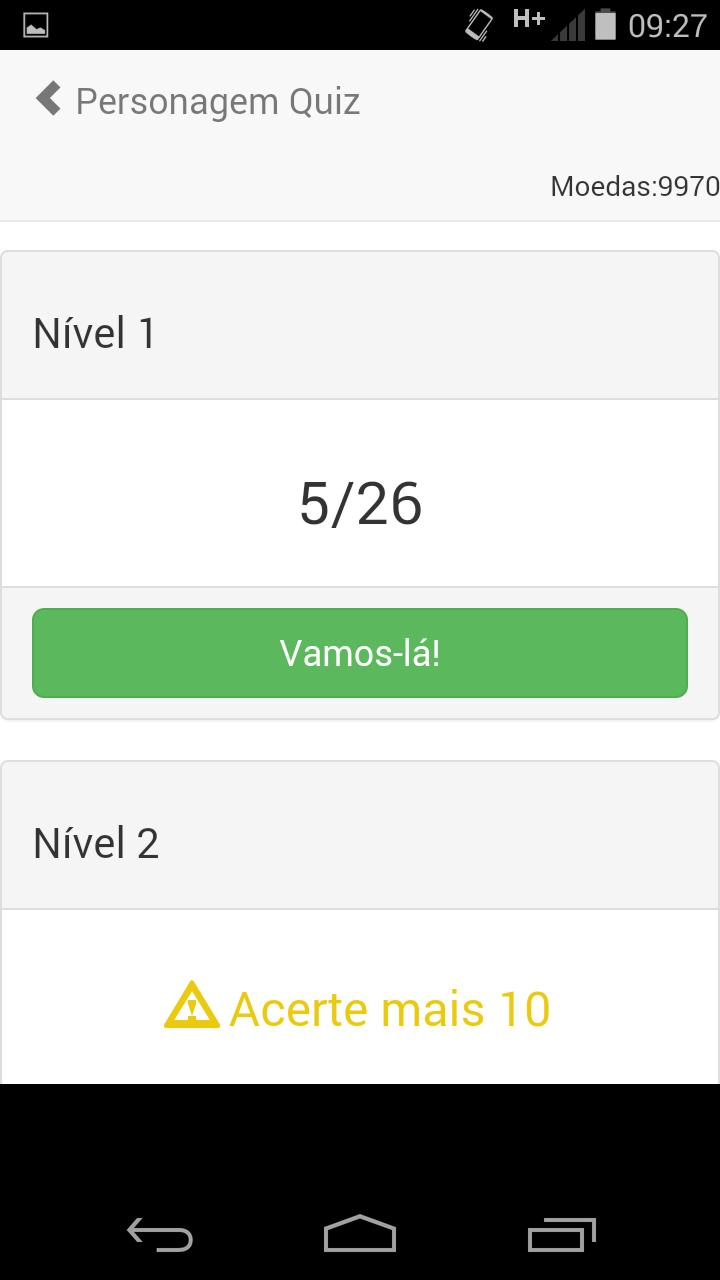Tap the Moedas:9970 coin counter
This screenshot has width=720, height=1280.
634,186
